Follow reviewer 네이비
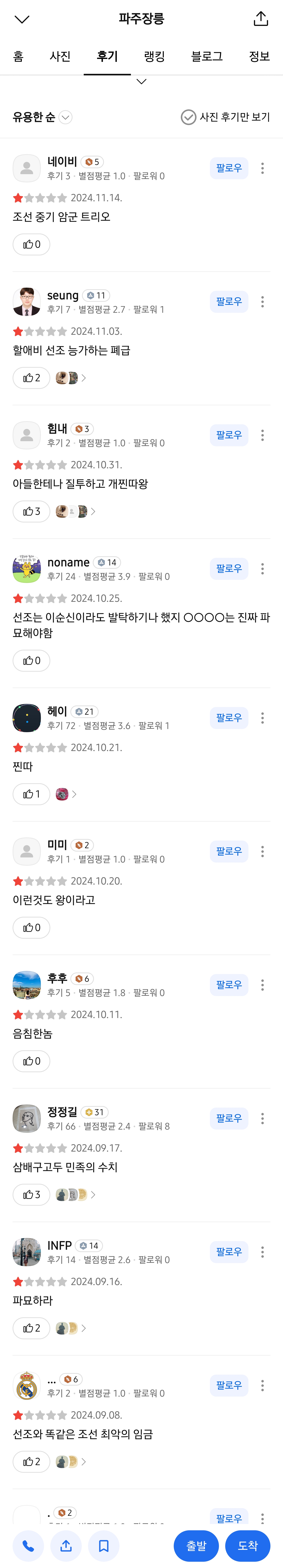 coord(229,168)
